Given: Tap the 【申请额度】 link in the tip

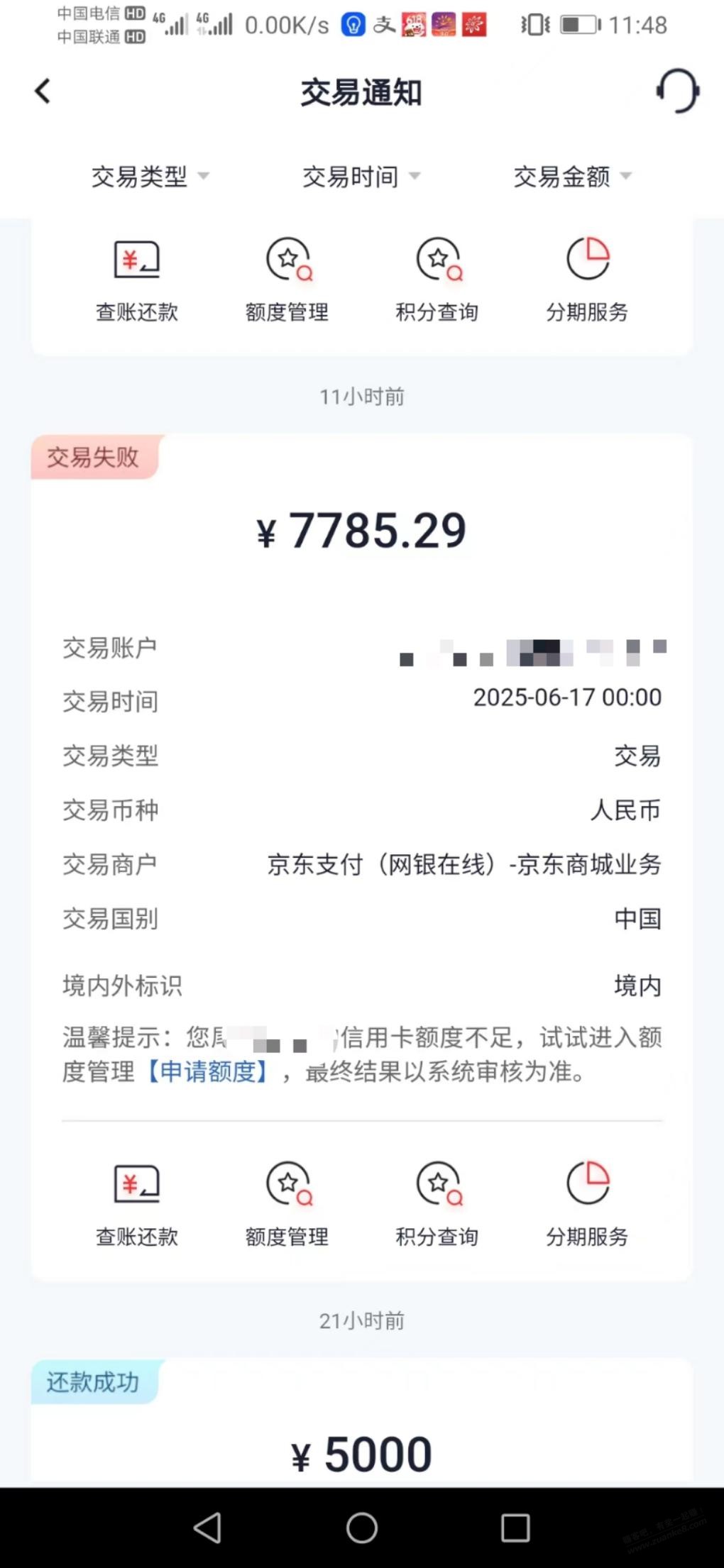Looking at the screenshot, I should click(207, 1071).
